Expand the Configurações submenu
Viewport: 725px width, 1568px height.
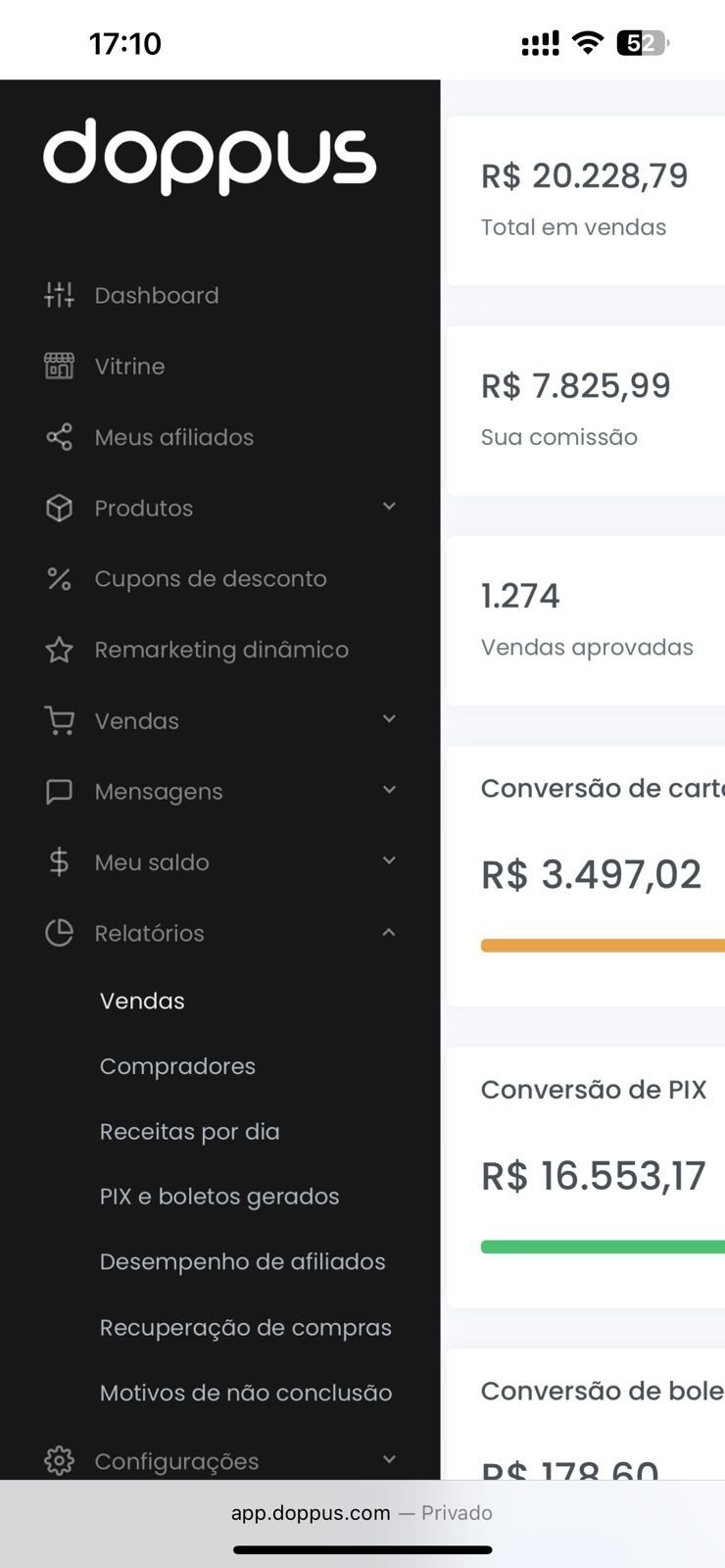176,1461
